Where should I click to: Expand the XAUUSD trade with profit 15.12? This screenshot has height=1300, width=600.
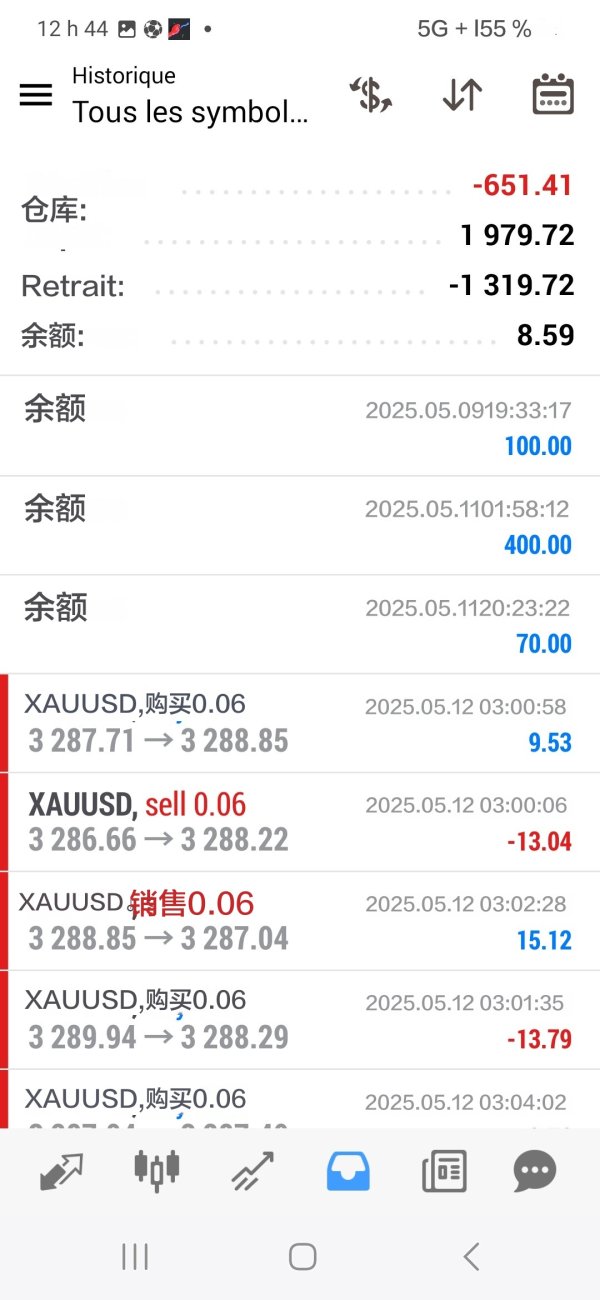(300, 921)
